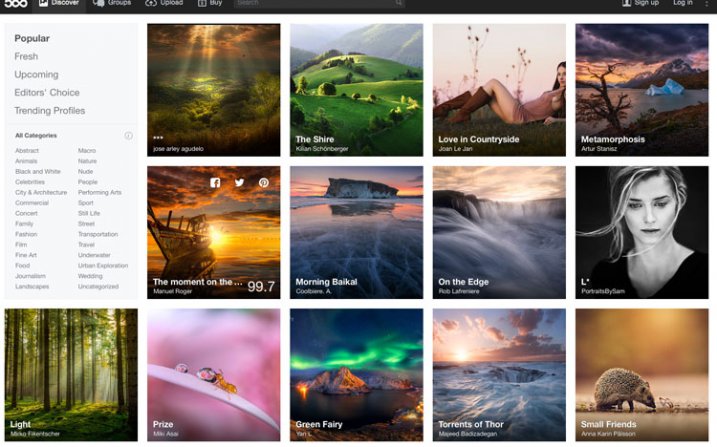View the Small Friends hedgehog photo
Image resolution: width=717 pixels, height=447 pixels.
coord(641,375)
